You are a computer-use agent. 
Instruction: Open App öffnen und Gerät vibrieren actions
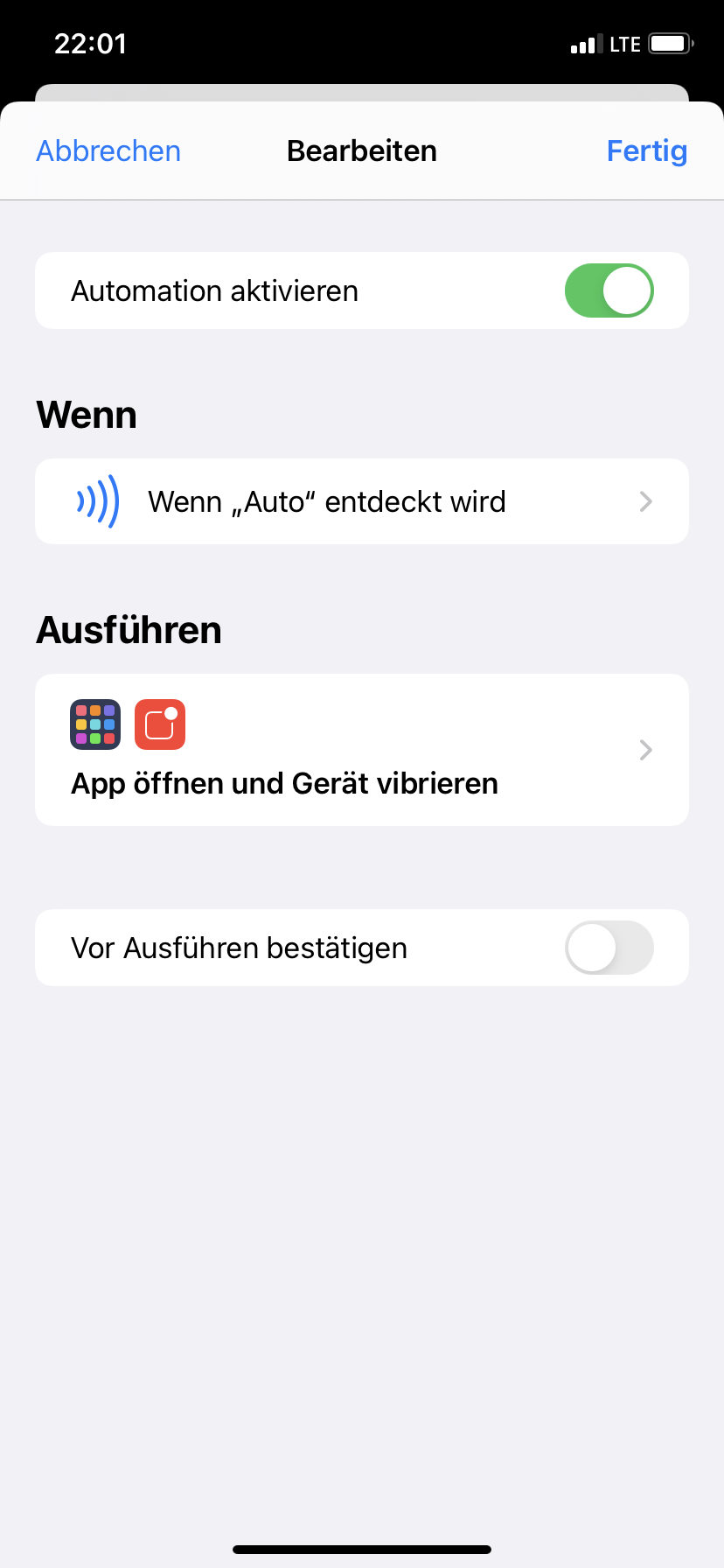[362, 750]
